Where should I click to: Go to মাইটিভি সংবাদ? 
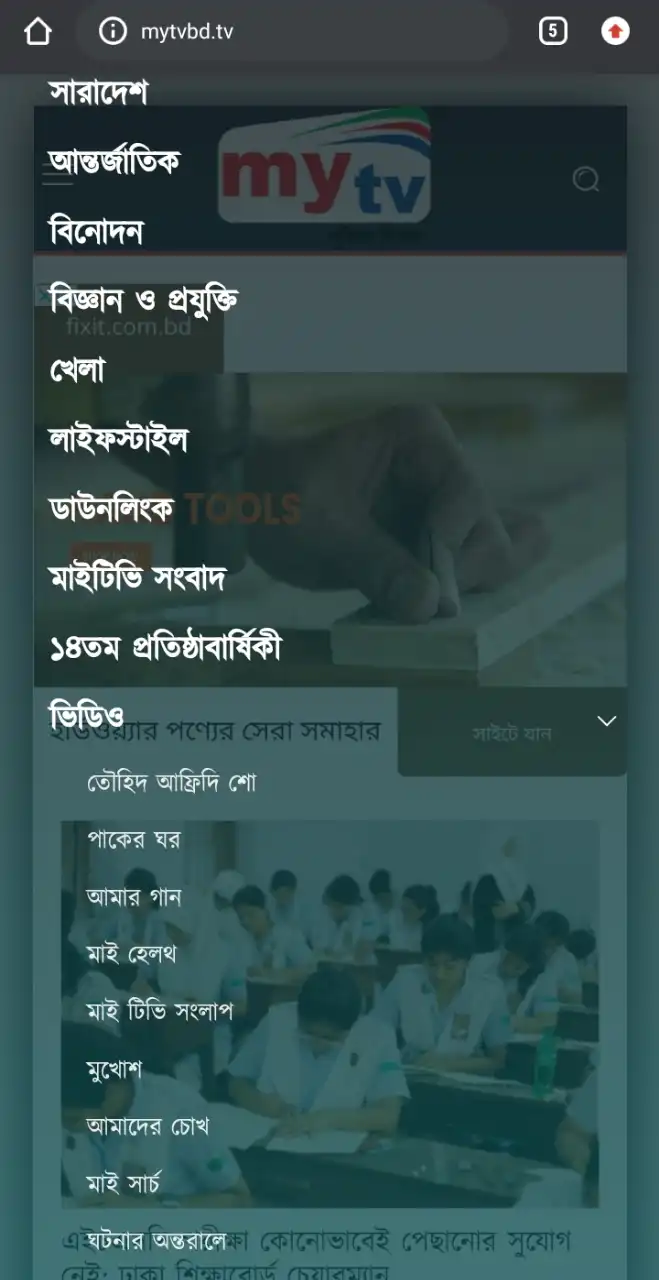pos(137,578)
